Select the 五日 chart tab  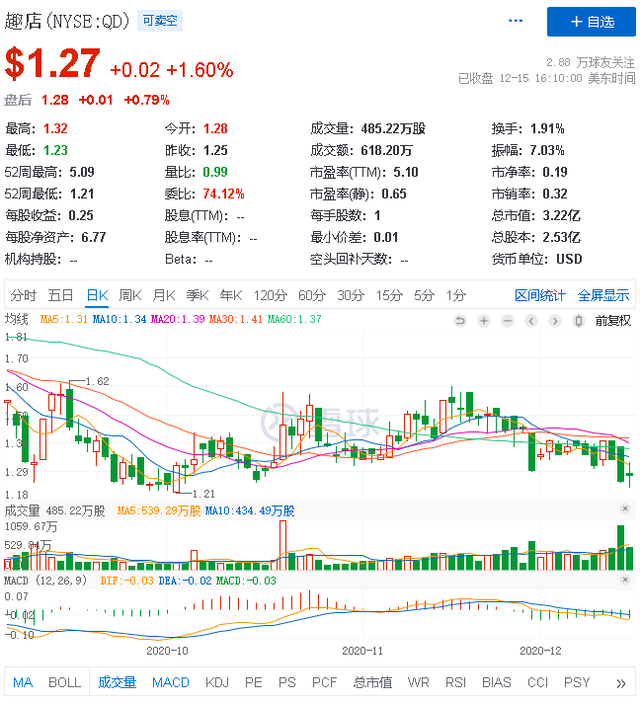(x=61, y=295)
